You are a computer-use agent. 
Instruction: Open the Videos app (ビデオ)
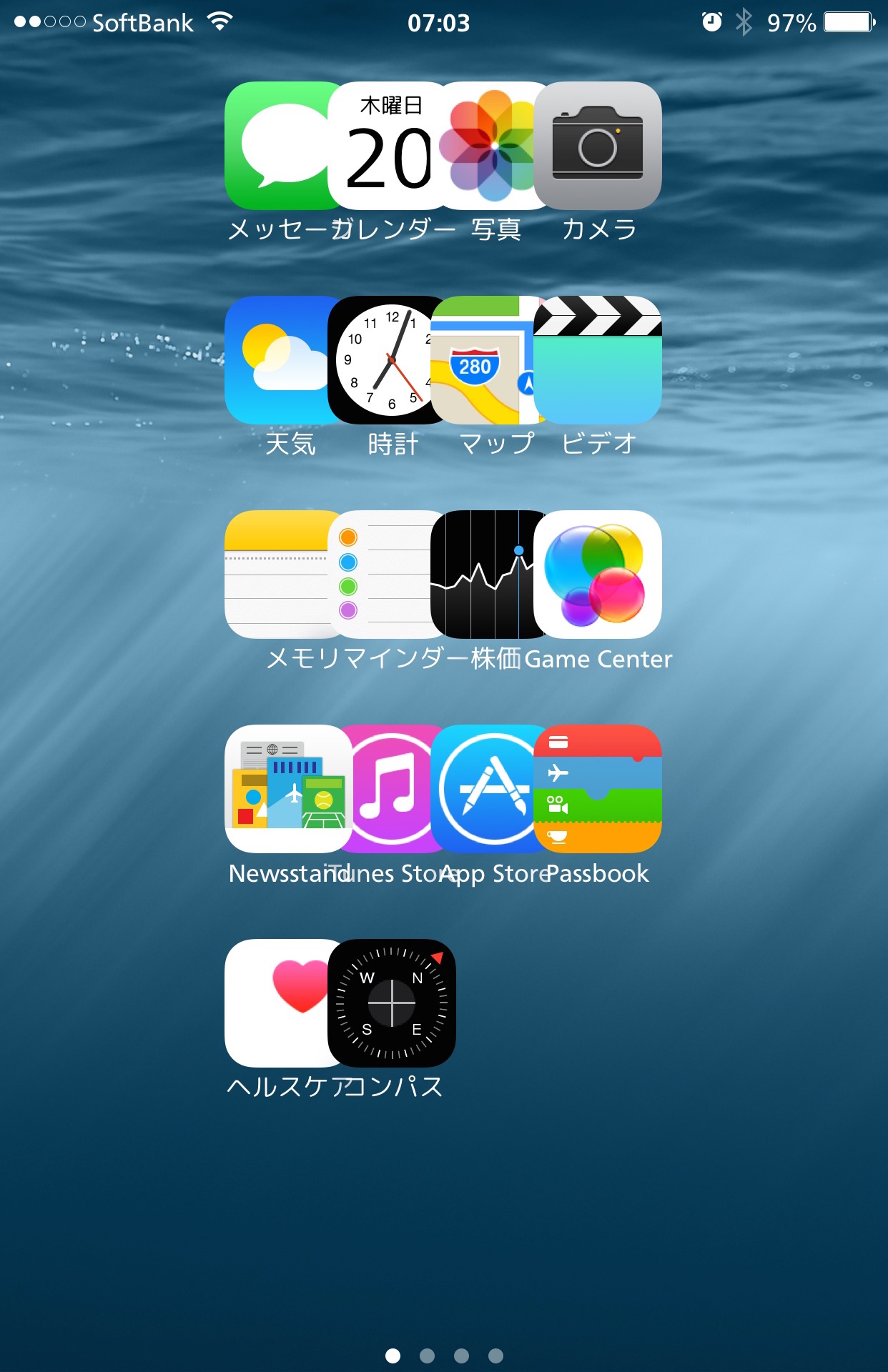click(x=598, y=360)
